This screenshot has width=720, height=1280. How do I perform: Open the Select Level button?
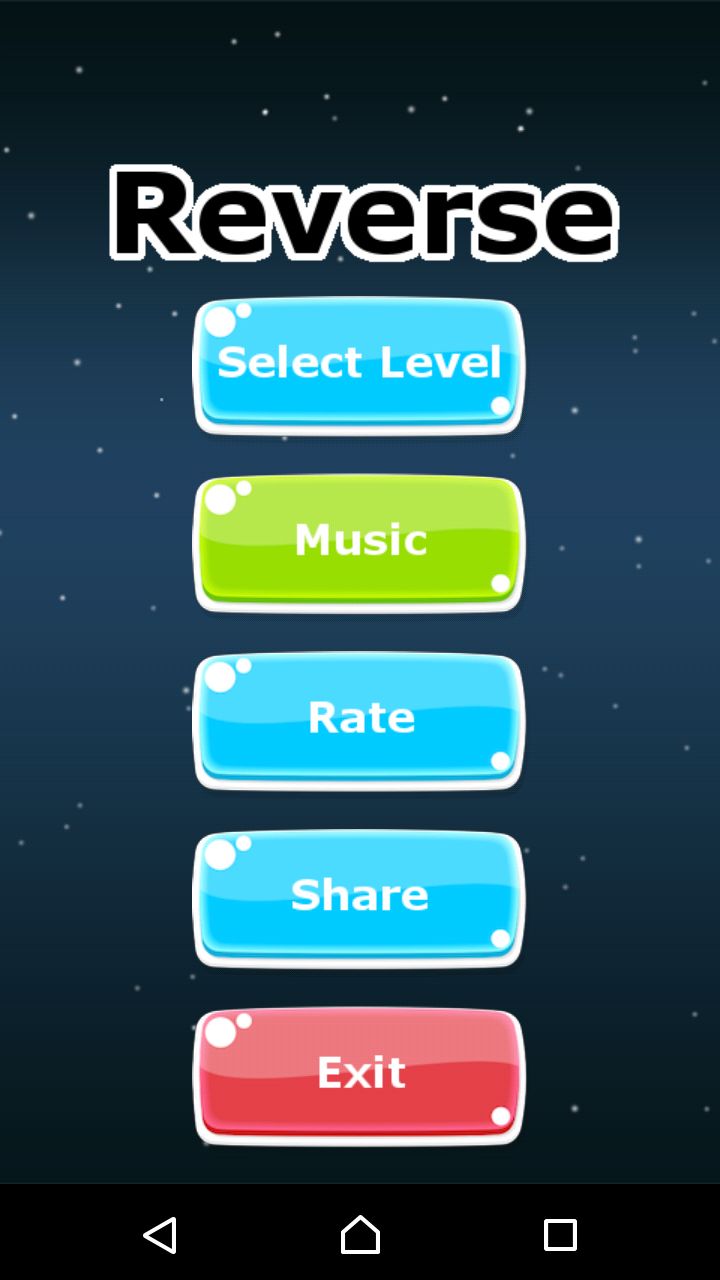(x=359, y=365)
